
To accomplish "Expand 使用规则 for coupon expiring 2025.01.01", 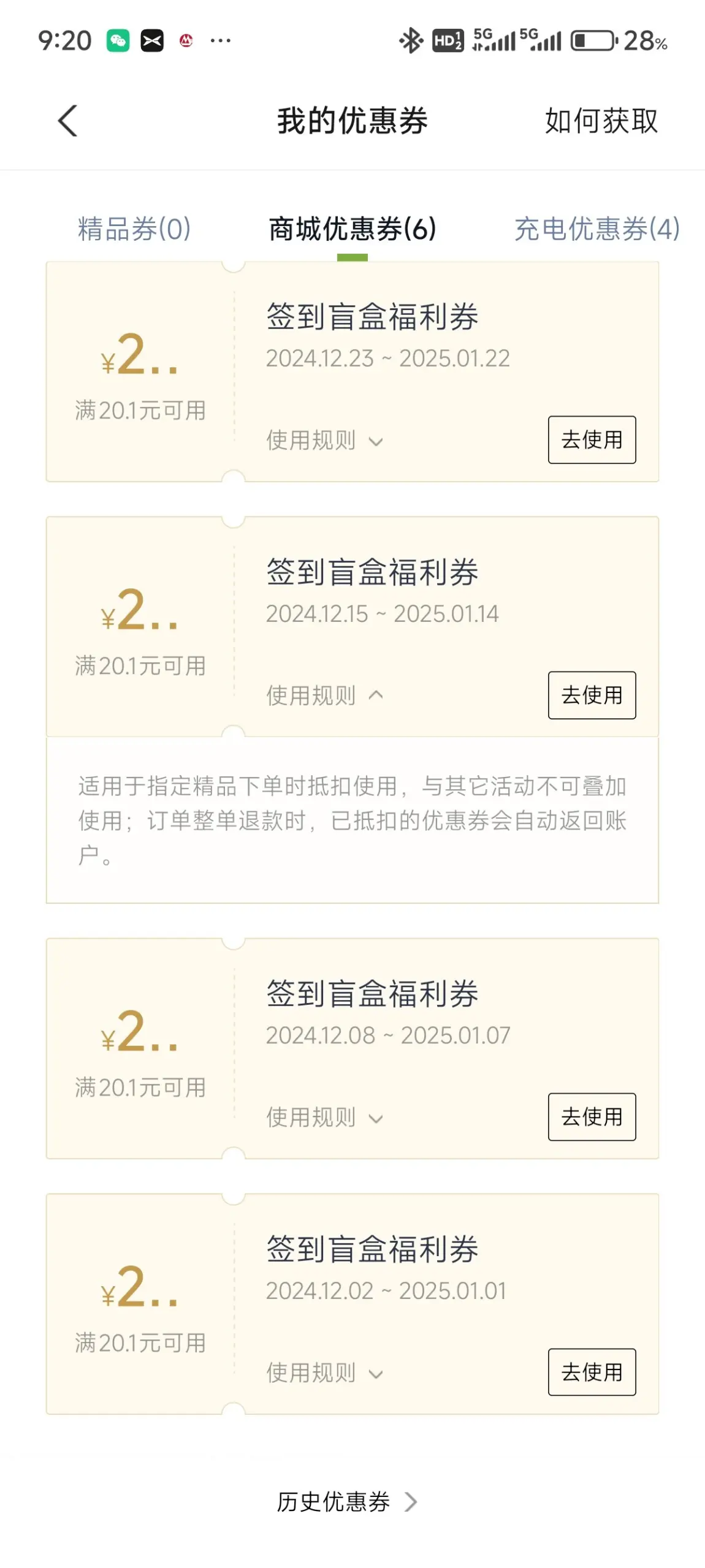I will click(325, 1373).
